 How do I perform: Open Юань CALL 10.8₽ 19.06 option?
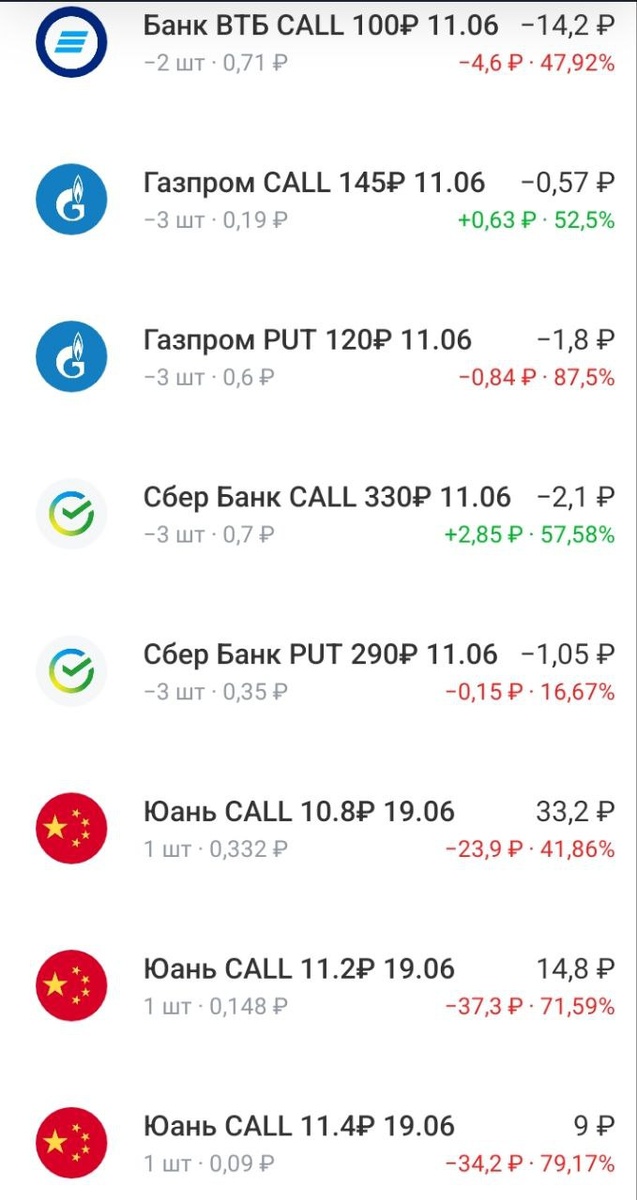click(318, 829)
